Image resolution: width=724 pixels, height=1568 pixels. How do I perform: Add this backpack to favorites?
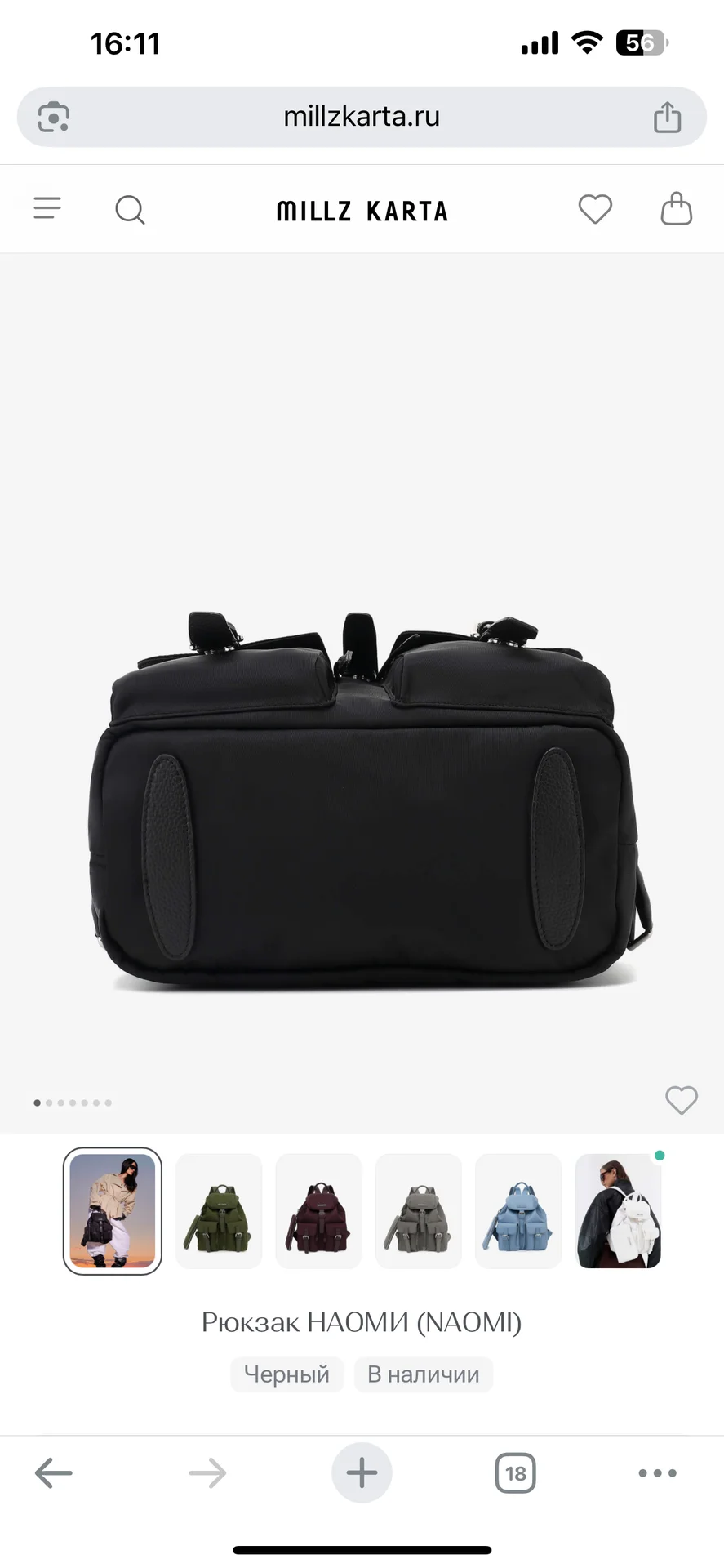coord(682,1100)
